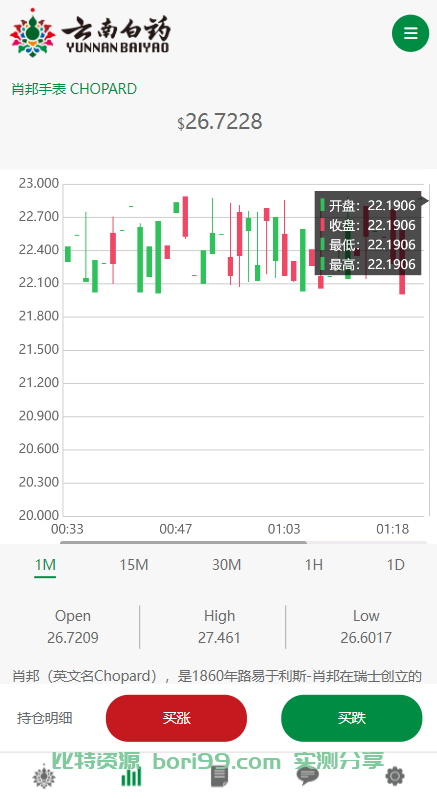The height and width of the screenshot is (799, 437).
Task: Show the 1D chart interval
Action: pyautogui.click(x=395, y=565)
